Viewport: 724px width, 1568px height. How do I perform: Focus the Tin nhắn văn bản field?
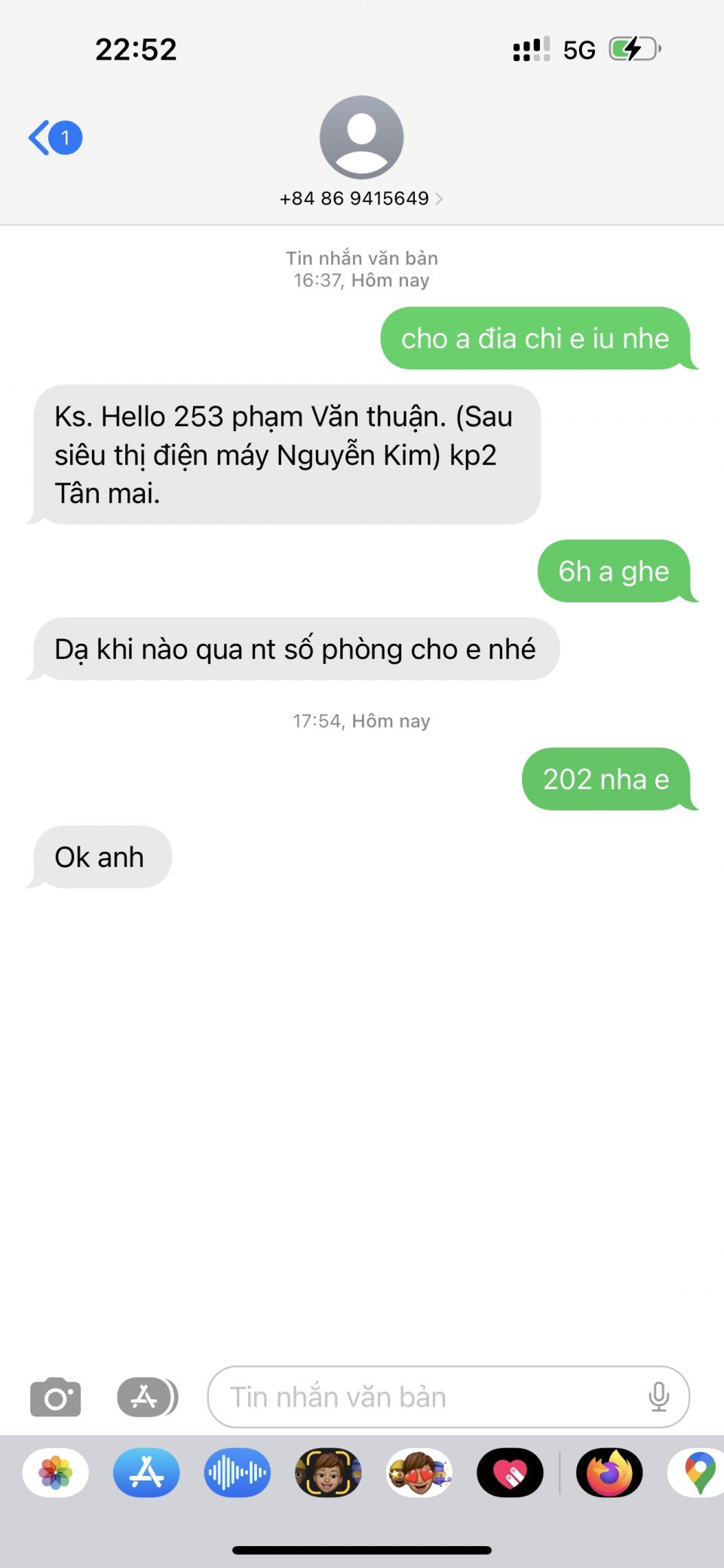click(x=430, y=1398)
